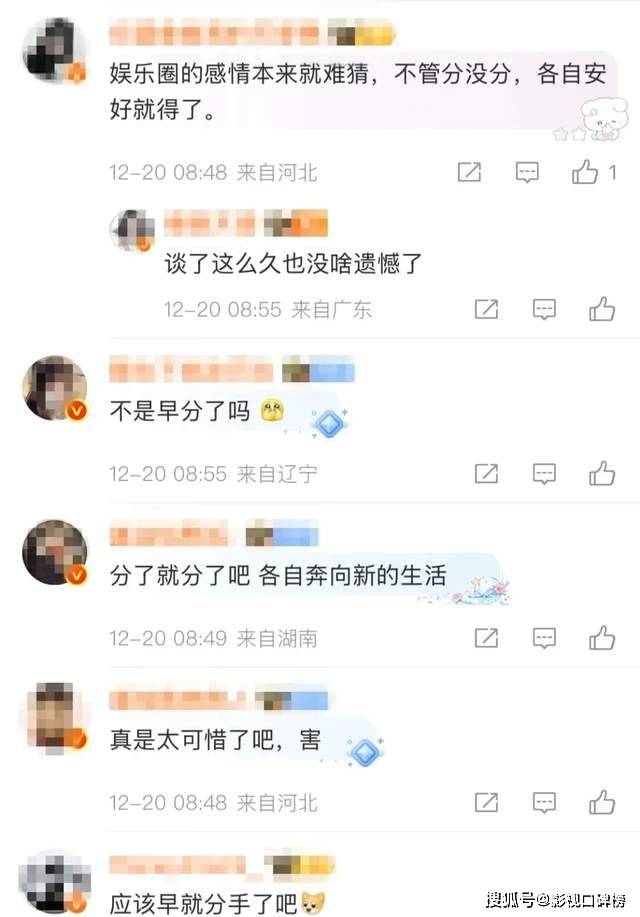Reply to the comment 真是太可惜了吧
Viewport: 640px width, 917px height.
tap(544, 801)
